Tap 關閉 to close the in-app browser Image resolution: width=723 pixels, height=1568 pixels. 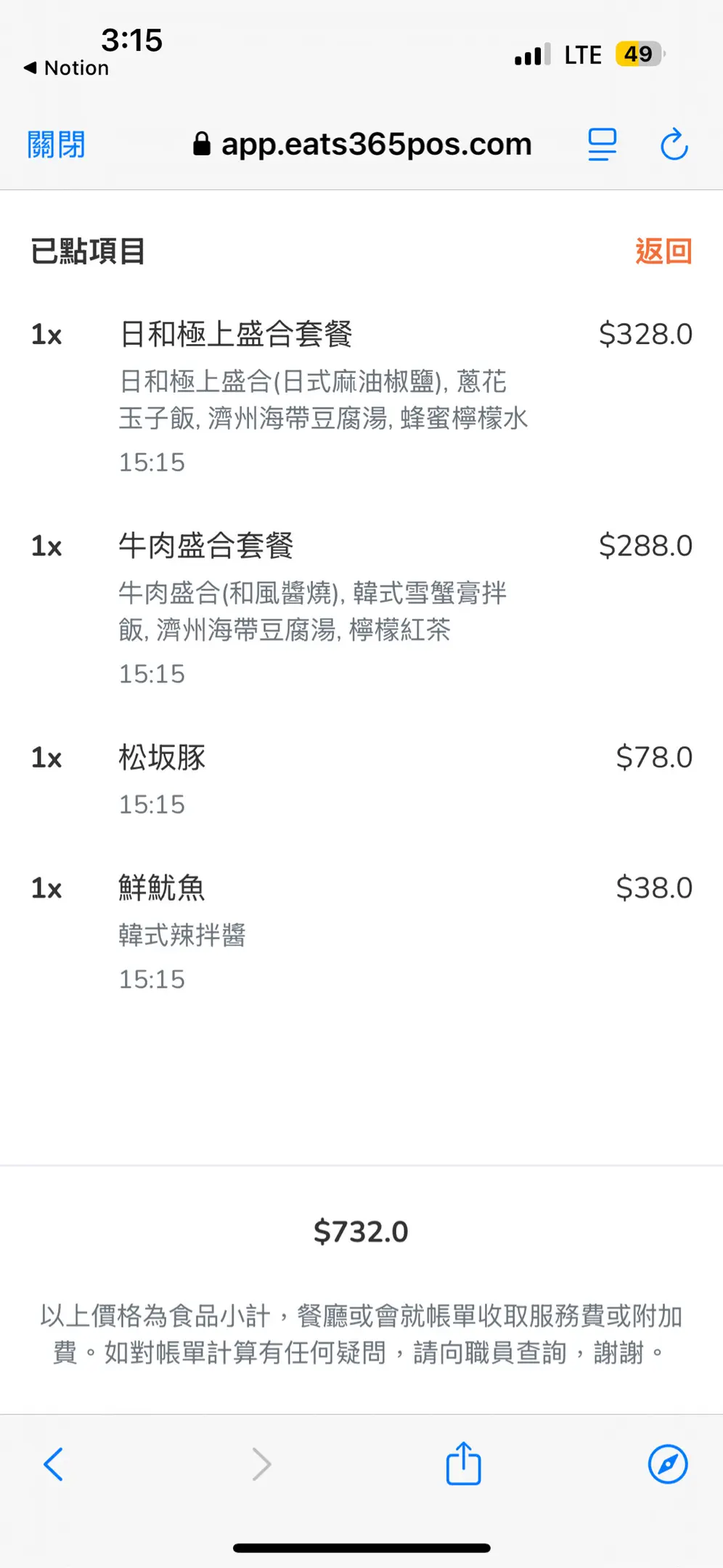56,144
